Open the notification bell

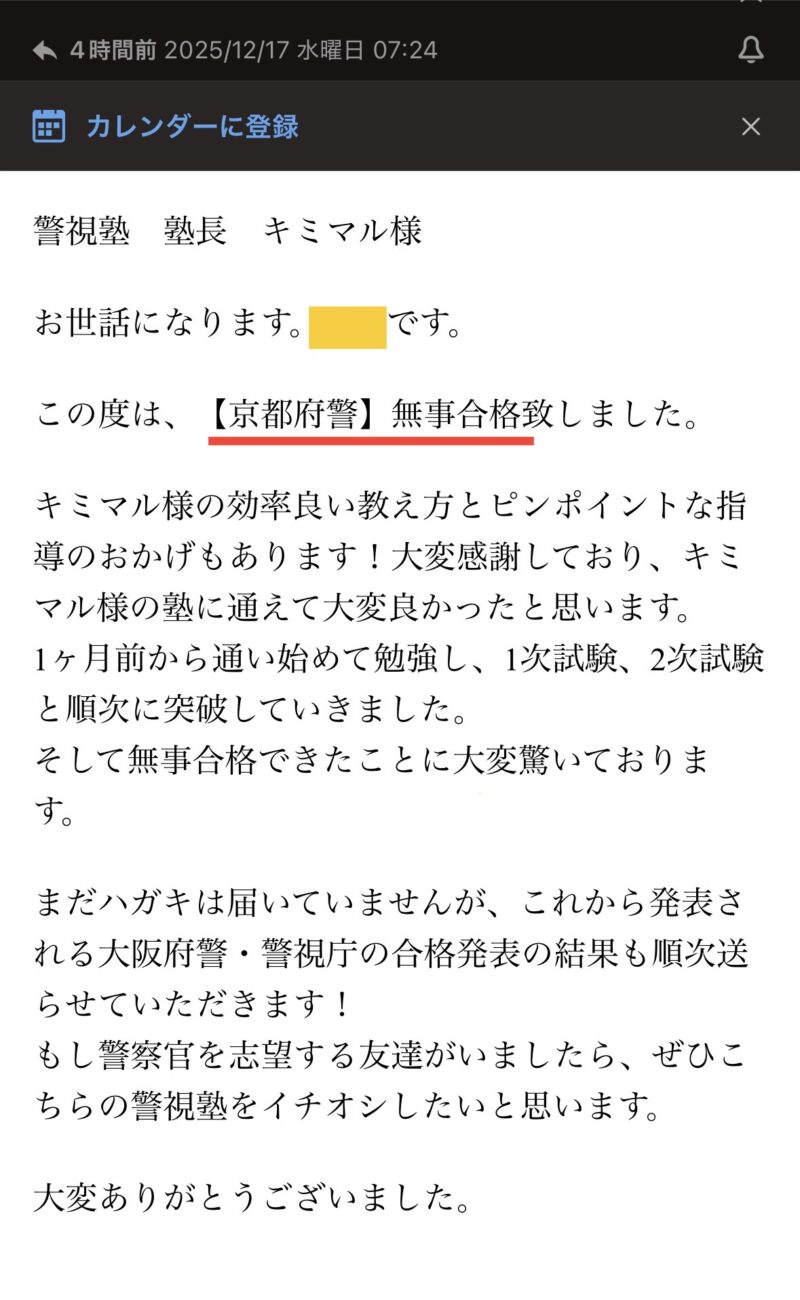[751, 50]
